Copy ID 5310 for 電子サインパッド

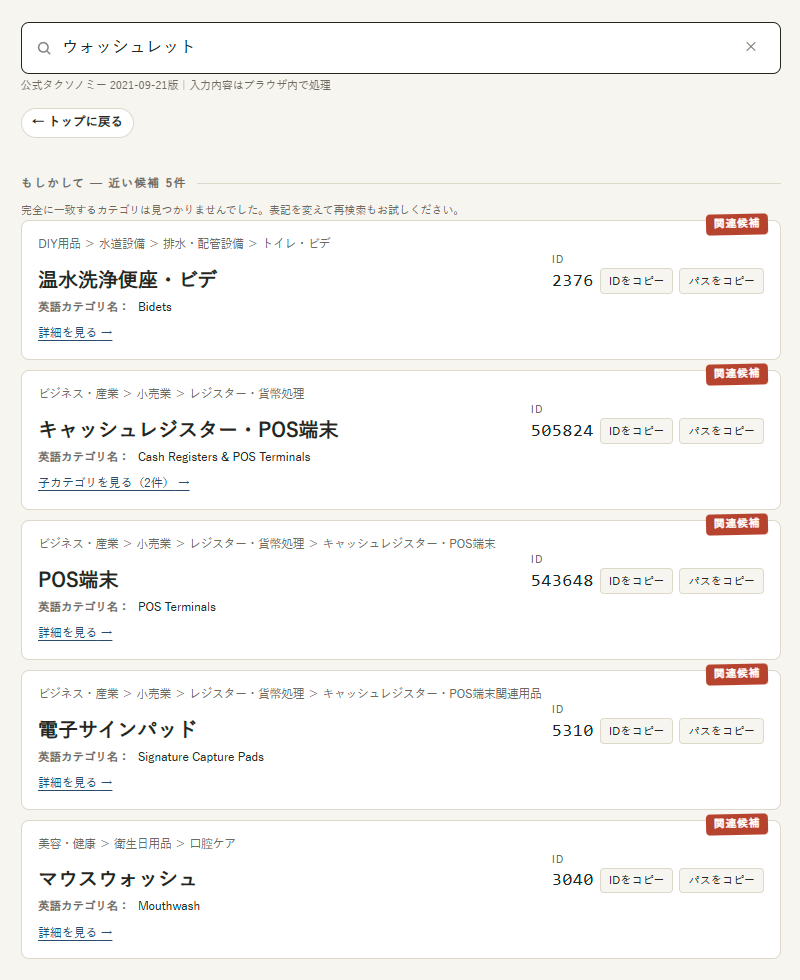pyautogui.click(x=636, y=731)
